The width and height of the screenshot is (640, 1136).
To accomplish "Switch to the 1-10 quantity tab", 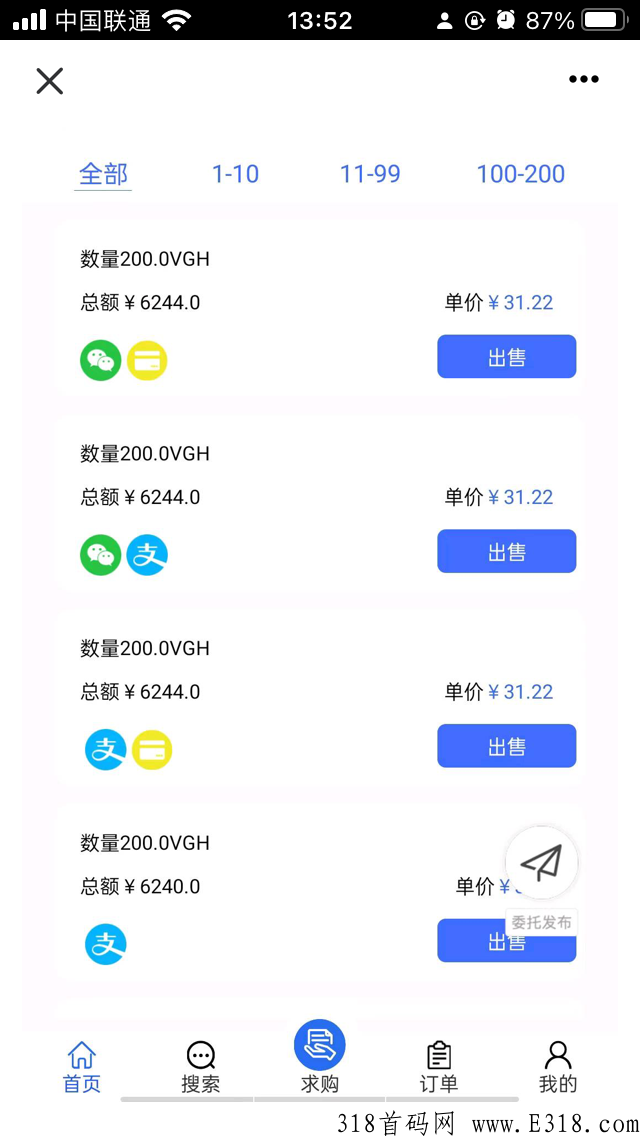I will point(235,174).
